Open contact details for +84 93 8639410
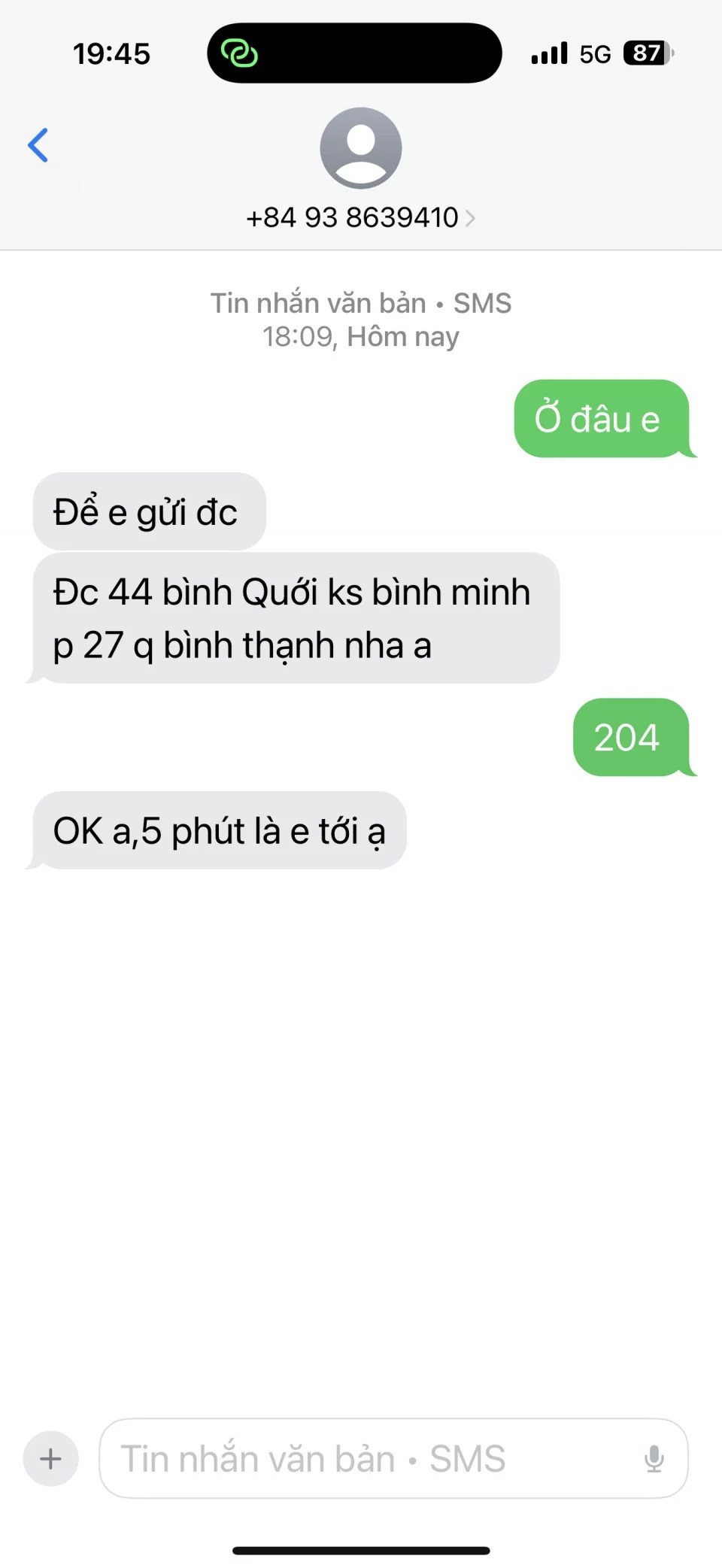Screen dimensions: 722x1568 (360, 217)
